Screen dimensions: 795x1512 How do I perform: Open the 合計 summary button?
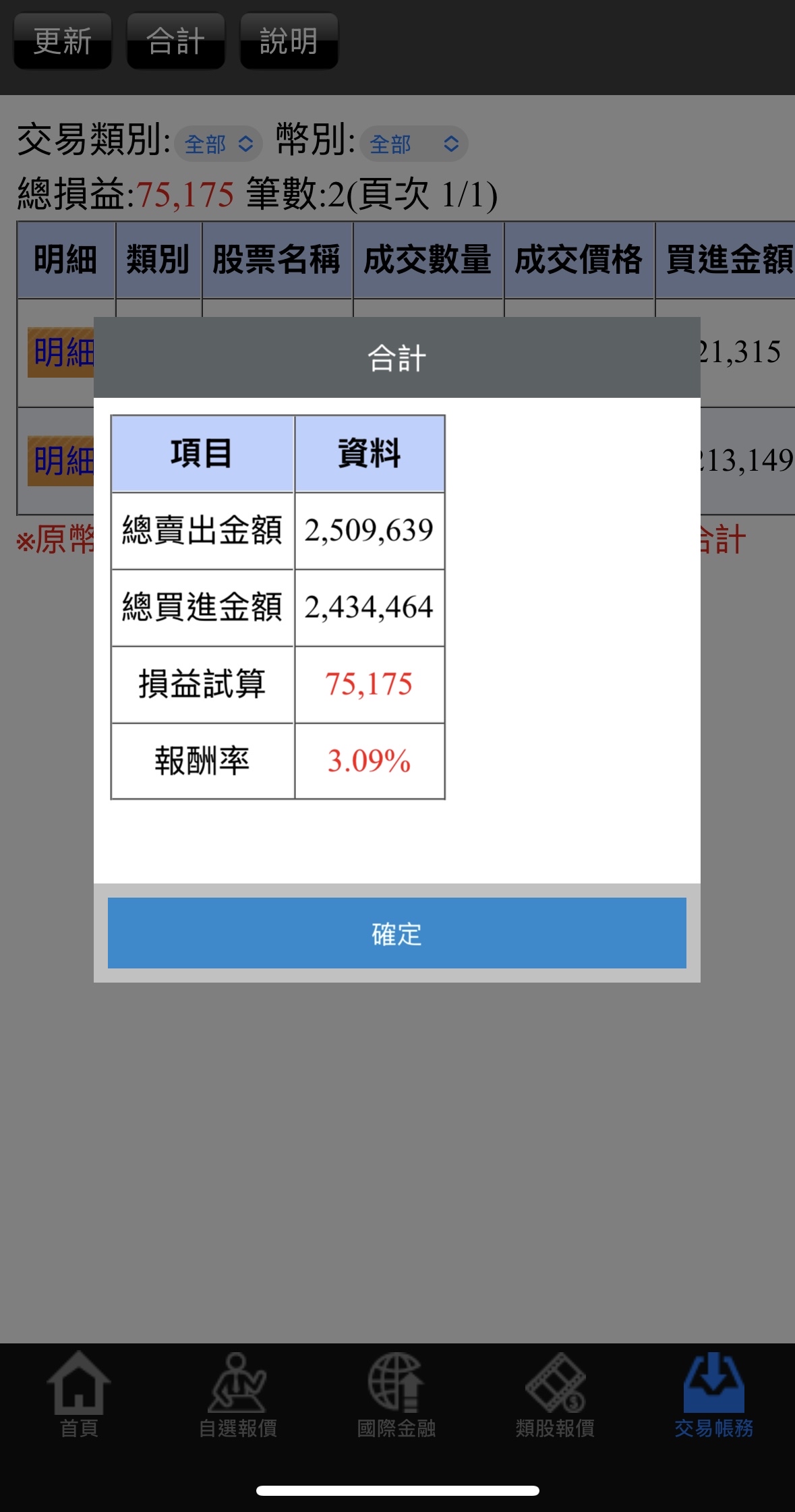point(176,41)
